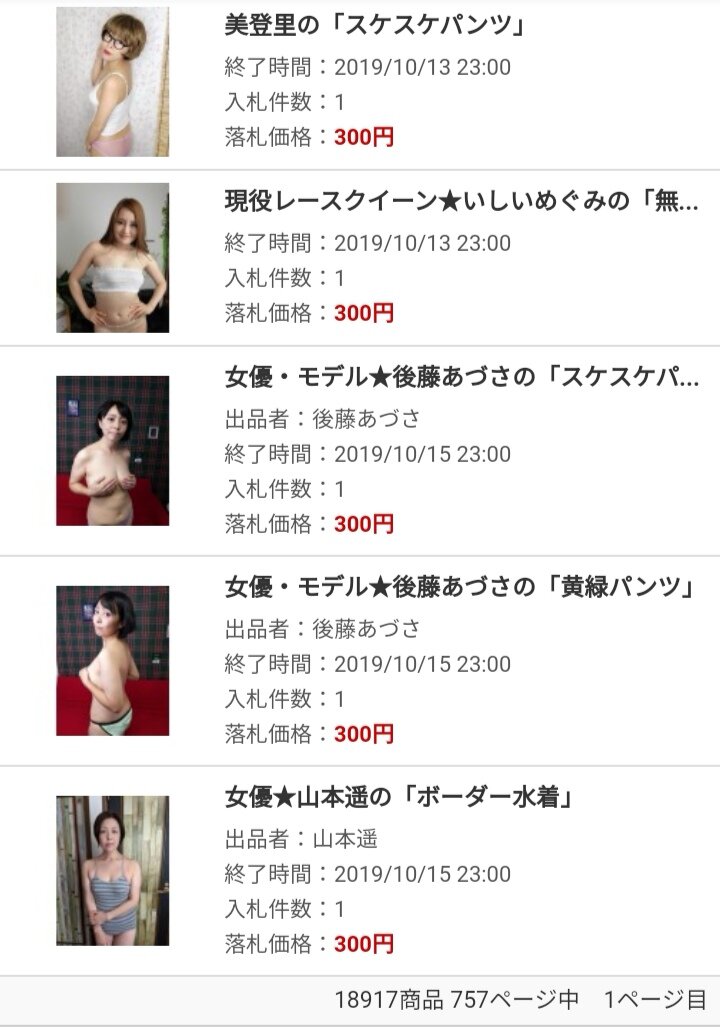The width and height of the screenshot is (720, 1028).
Task: View the 後藤あづさの「黄緑パンツ」 listing
Action: tap(460, 587)
